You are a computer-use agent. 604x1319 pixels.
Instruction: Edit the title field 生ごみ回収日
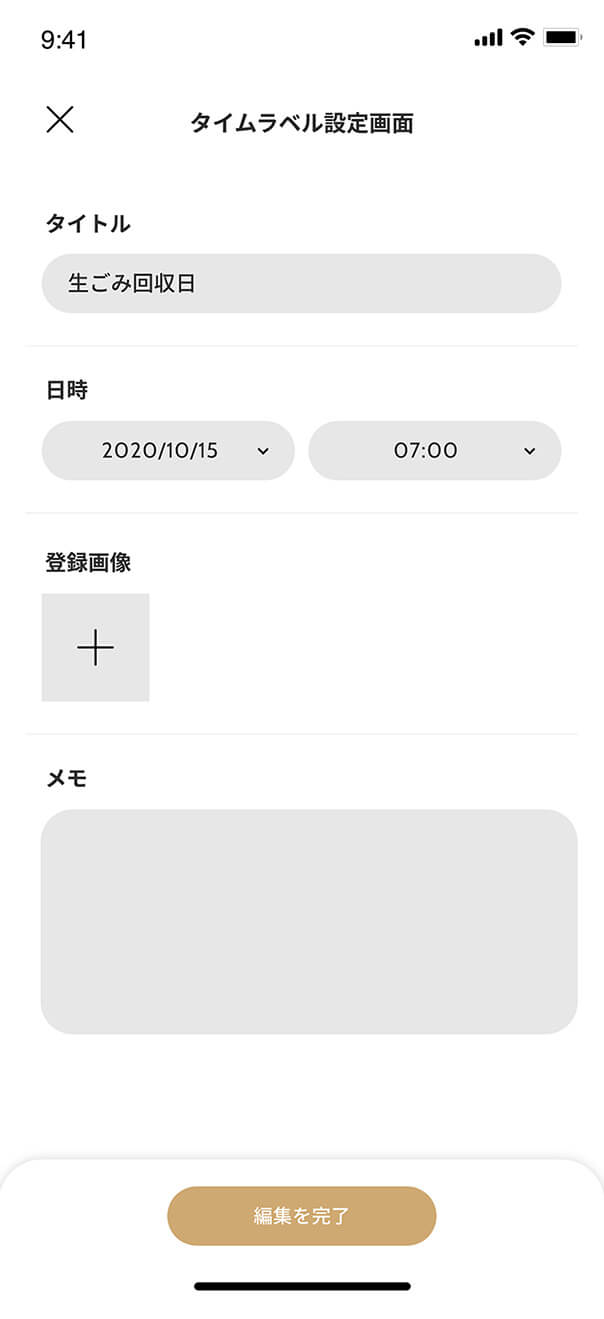pos(301,284)
